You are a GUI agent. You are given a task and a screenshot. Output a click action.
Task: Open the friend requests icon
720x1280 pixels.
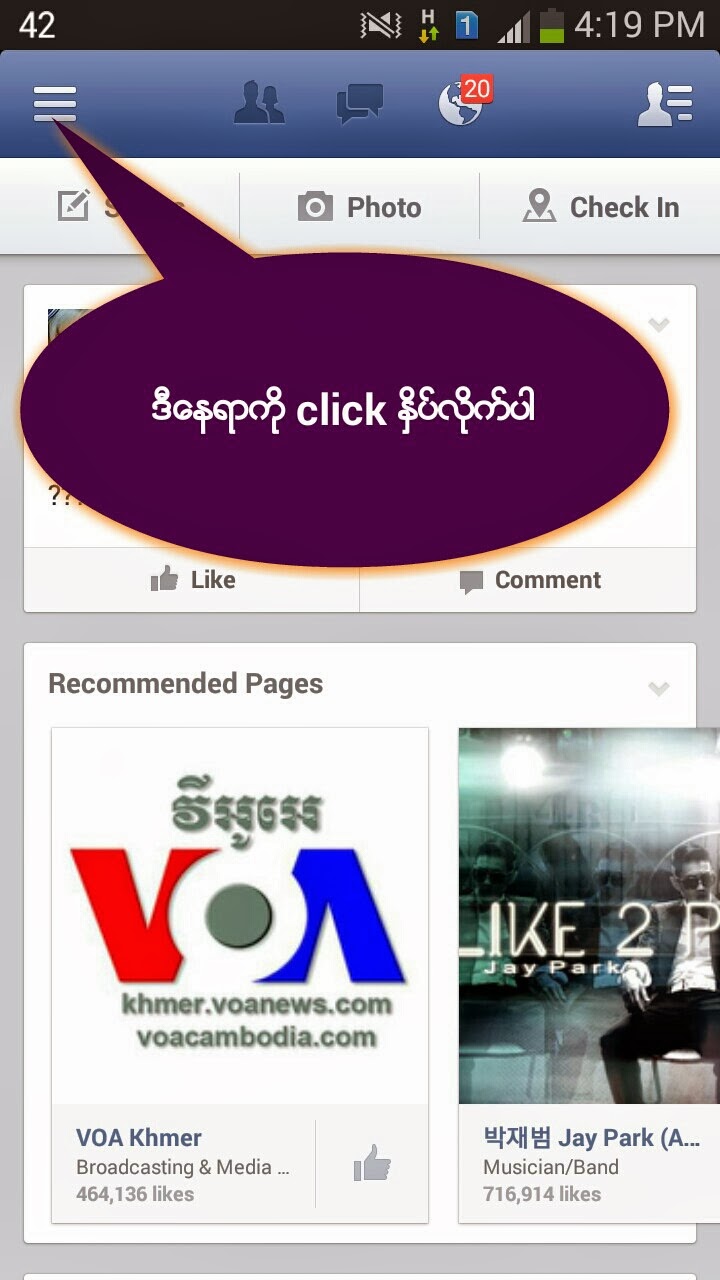[x=259, y=103]
